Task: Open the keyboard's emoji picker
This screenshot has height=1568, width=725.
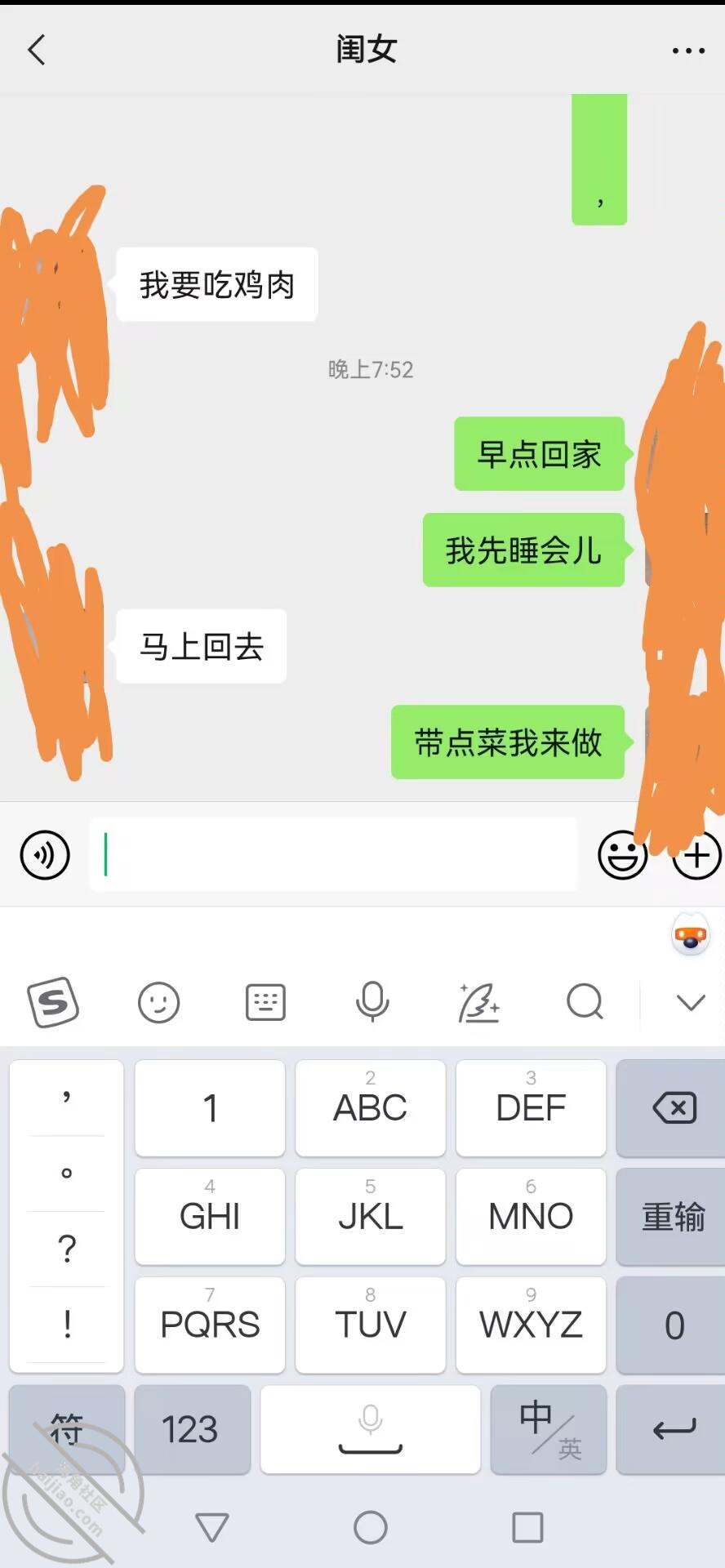Action: [158, 1002]
